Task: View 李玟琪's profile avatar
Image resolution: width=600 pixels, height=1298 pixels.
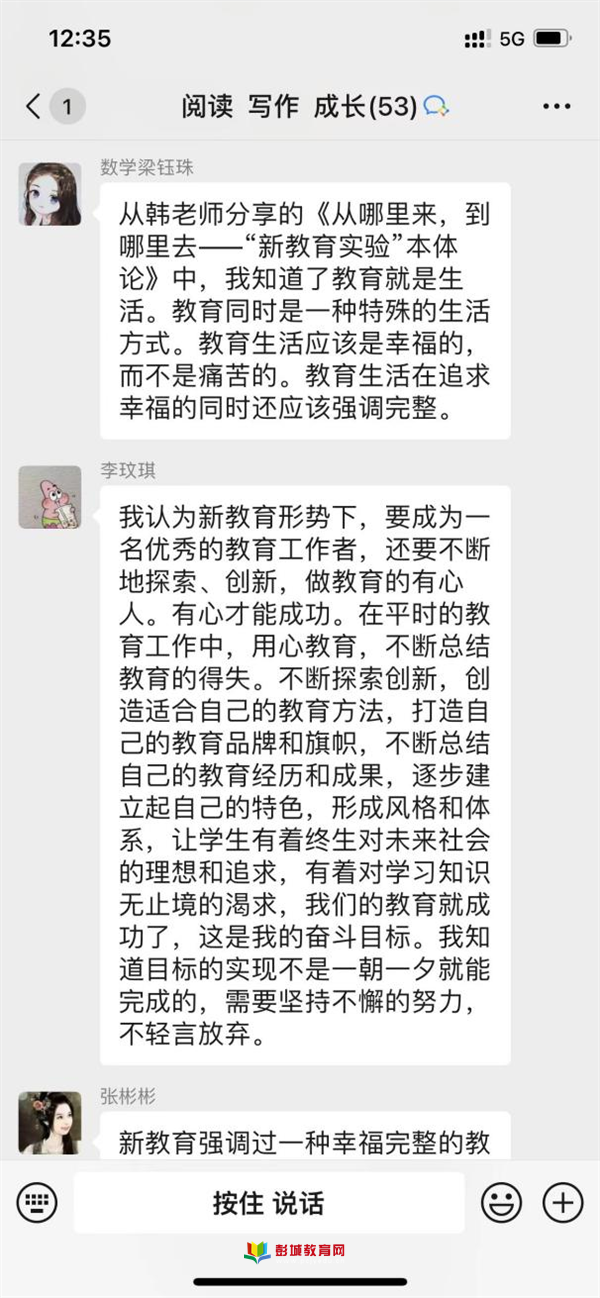Action: pos(49,497)
